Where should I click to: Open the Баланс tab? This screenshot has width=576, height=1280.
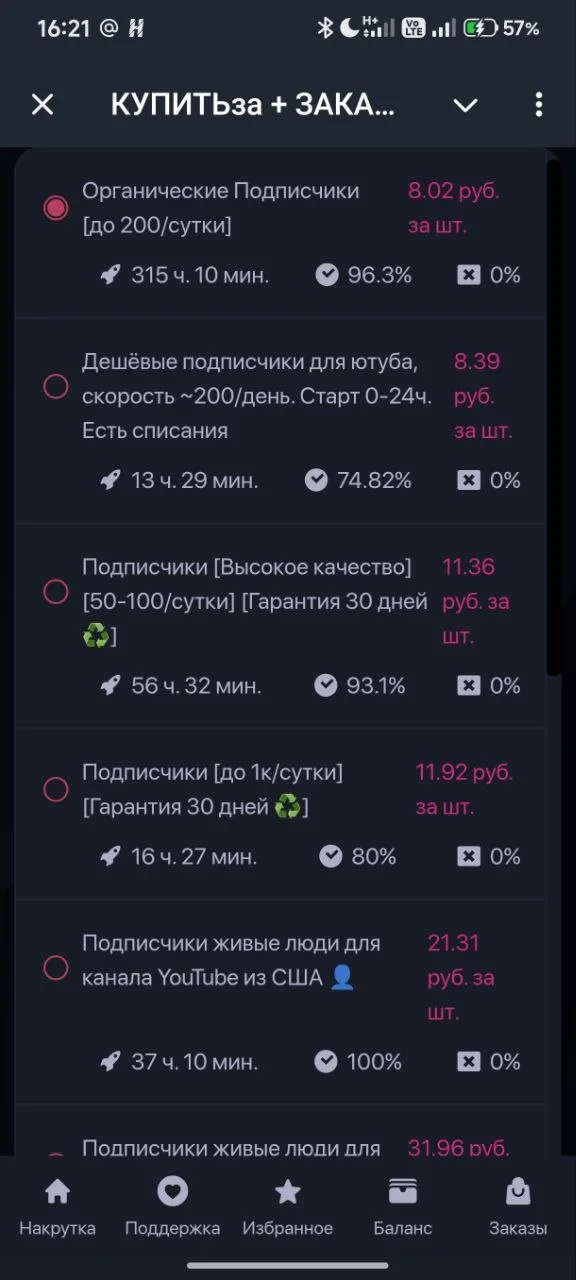403,1207
